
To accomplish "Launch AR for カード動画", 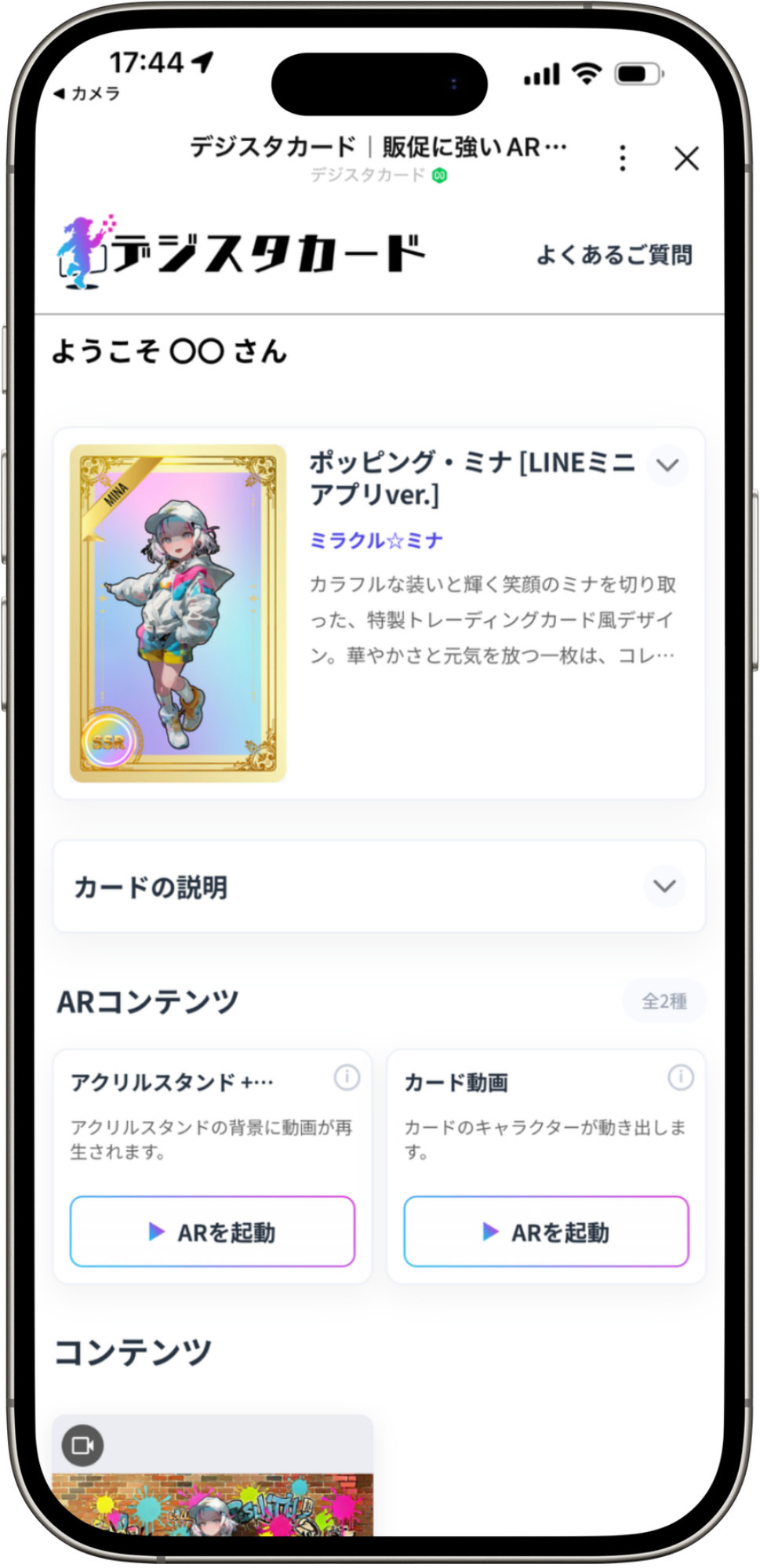I will 546,1231.
